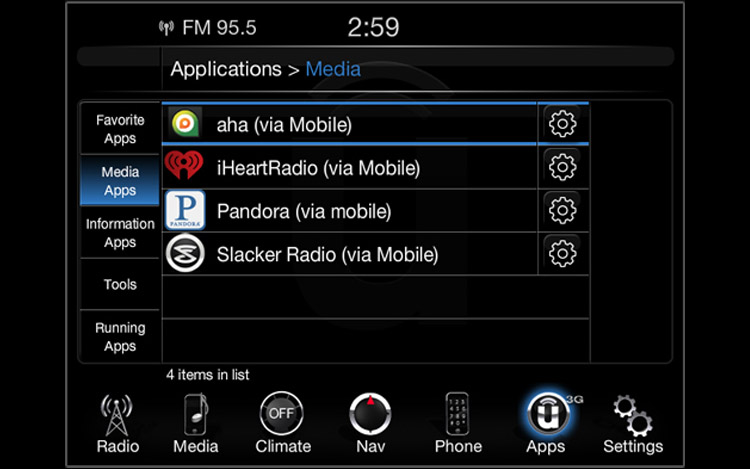Tap the Apps button in bottom bar
750x469 pixels.
(x=546, y=423)
